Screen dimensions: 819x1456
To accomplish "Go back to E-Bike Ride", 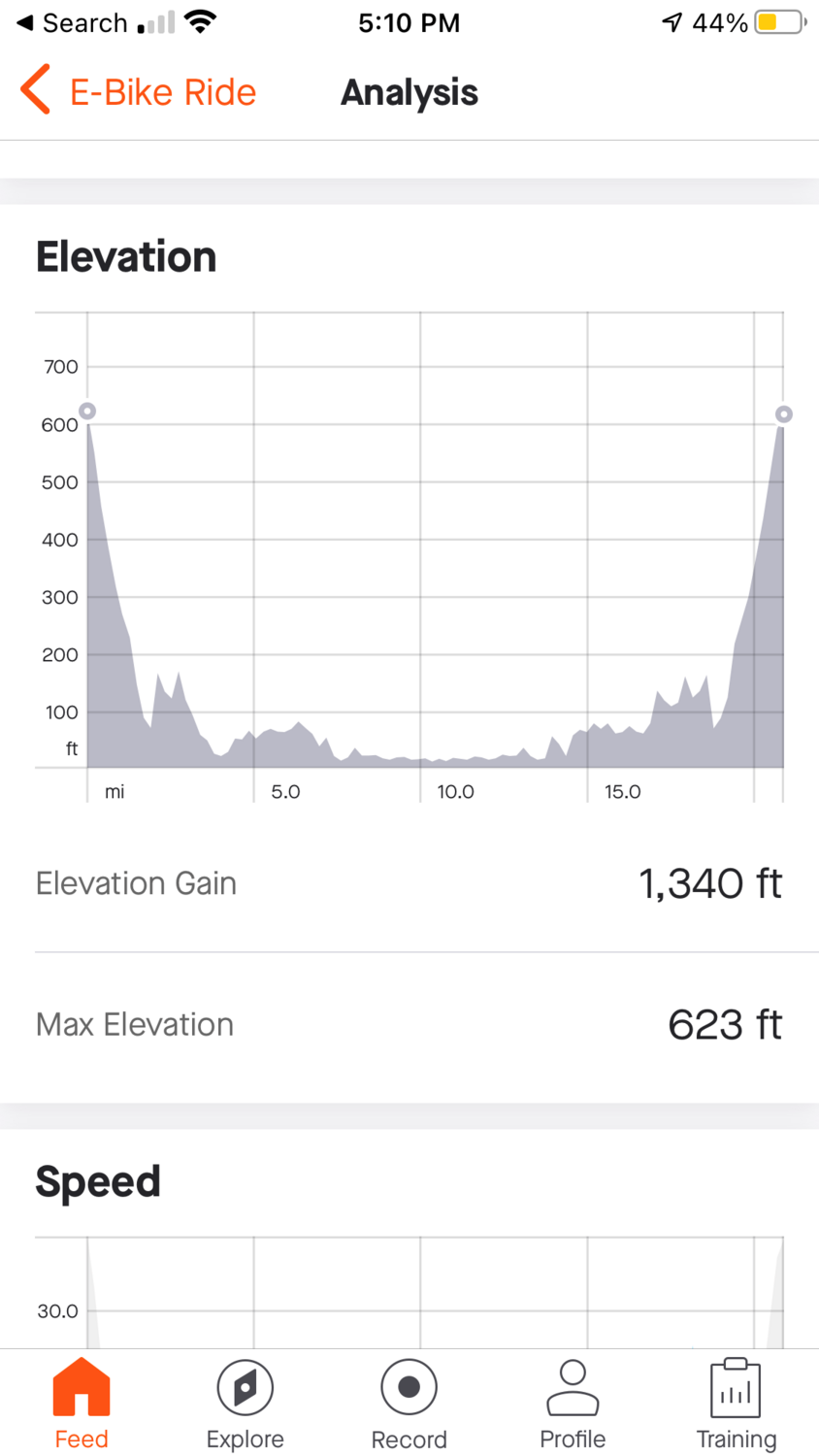I will pos(138,92).
